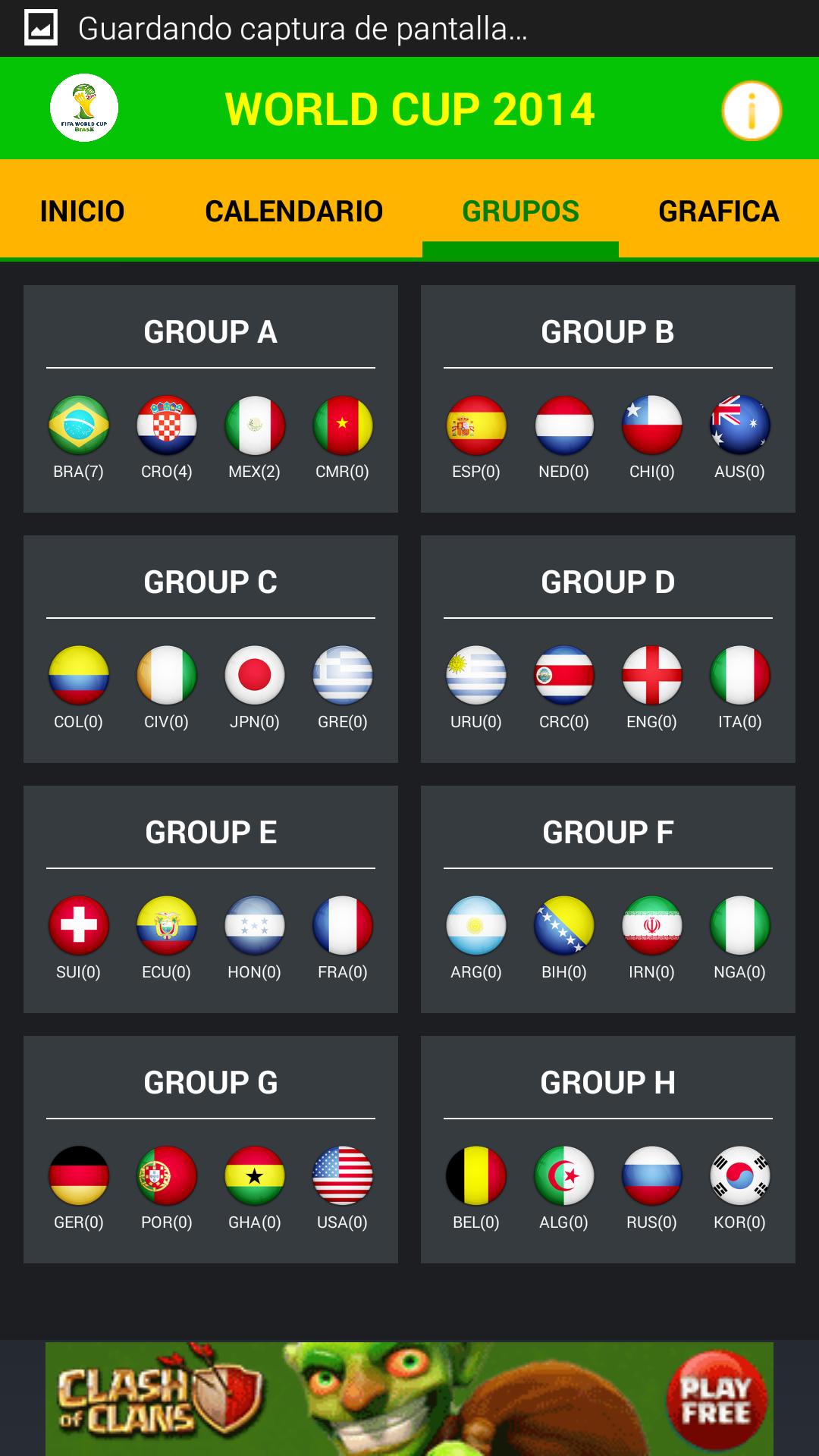Tap Play Free on Clash of Clans ad
Image resolution: width=819 pixels, height=1456 pixels.
tap(716, 1400)
